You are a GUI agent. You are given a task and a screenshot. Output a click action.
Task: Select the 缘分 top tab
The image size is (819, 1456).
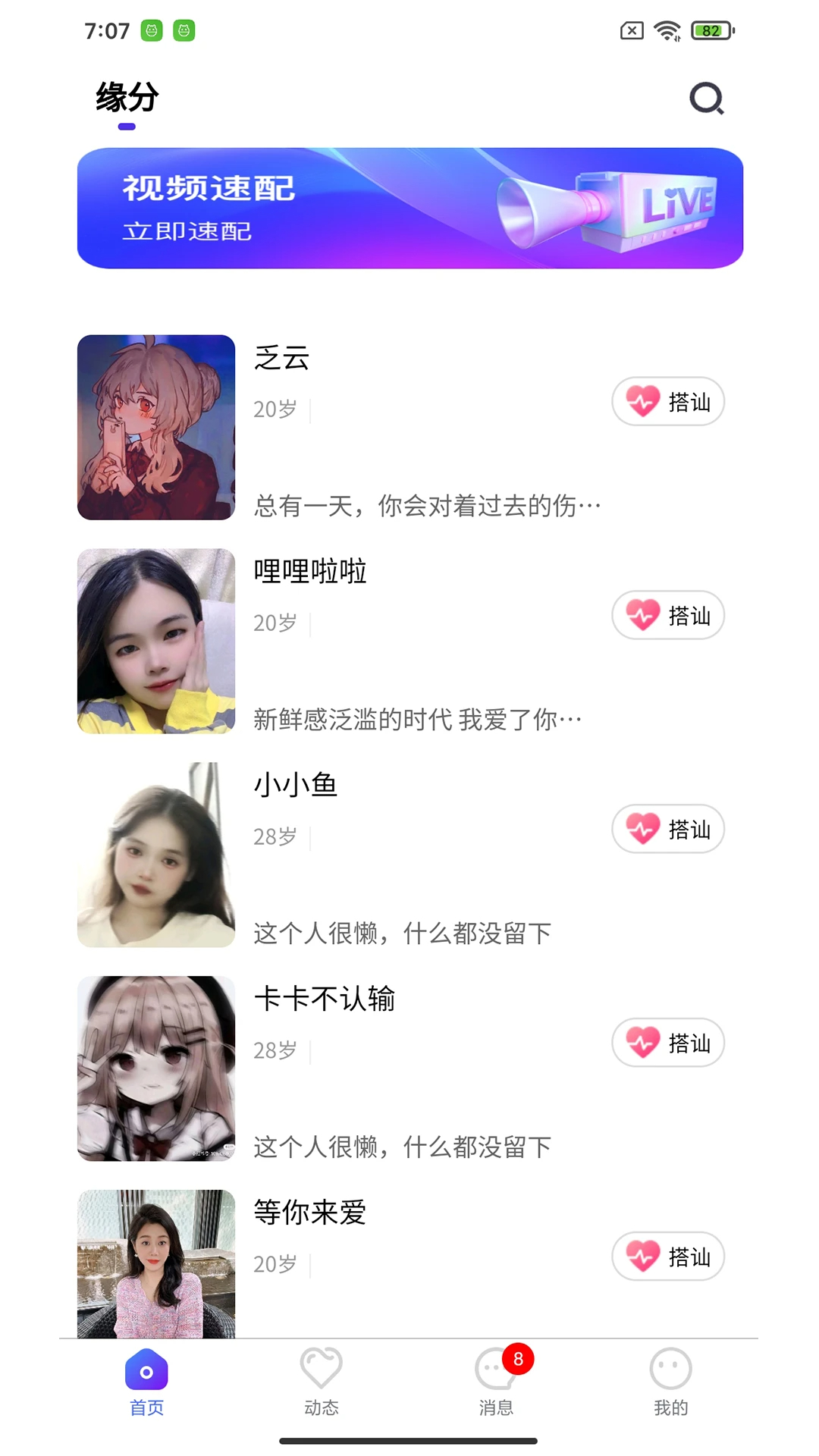pos(127,97)
